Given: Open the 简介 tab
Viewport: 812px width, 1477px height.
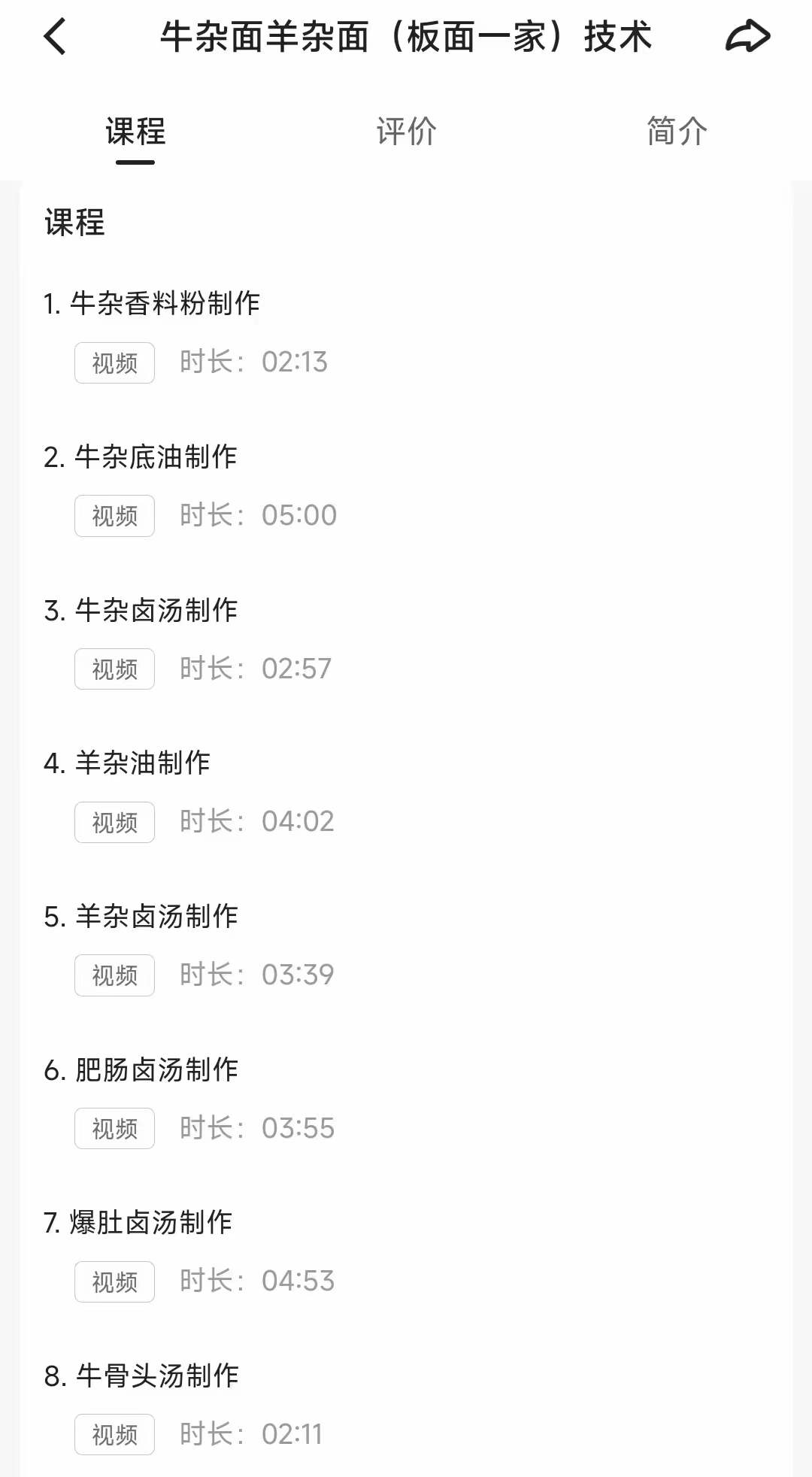Looking at the screenshot, I should click(x=675, y=132).
